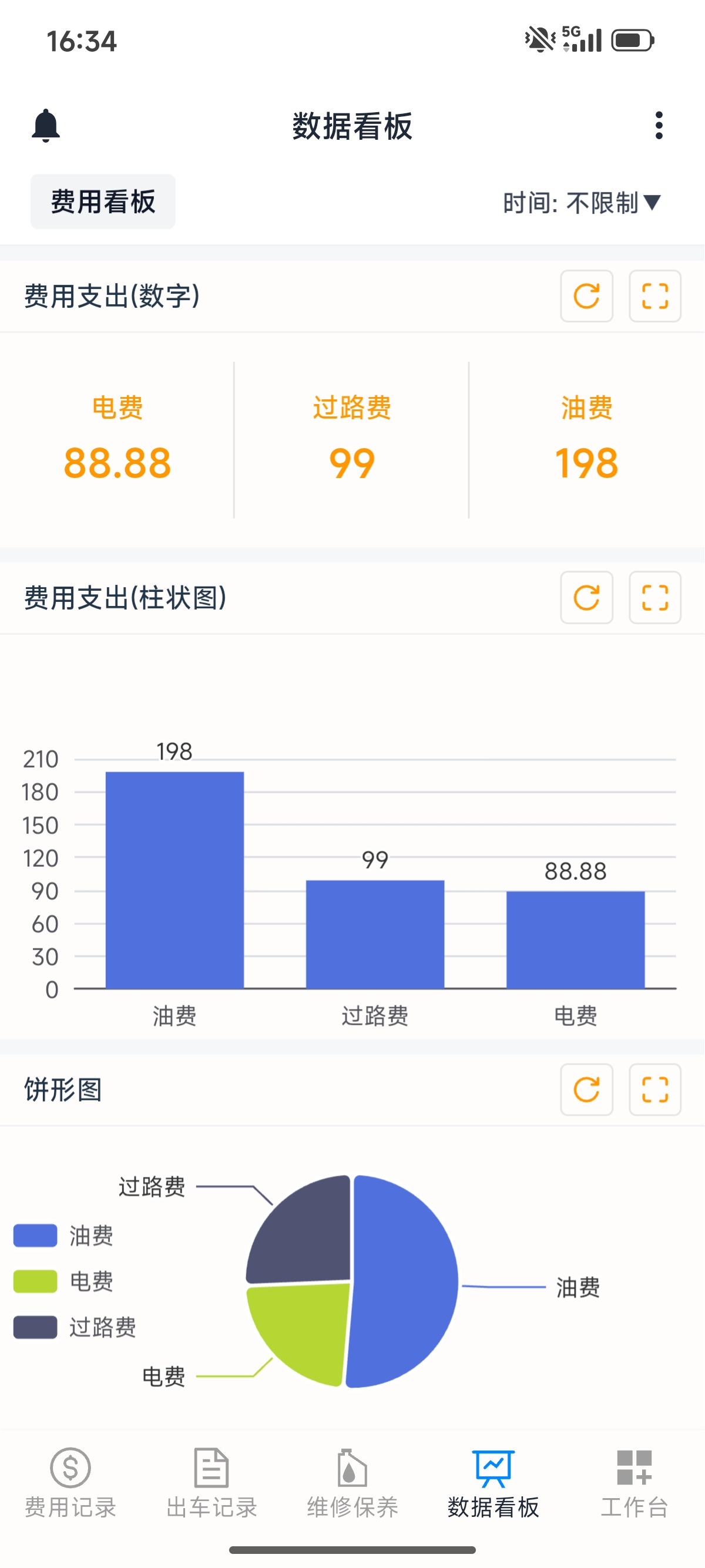
Task: Refresh the 饼形图 pie chart
Action: coord(586,1089)
